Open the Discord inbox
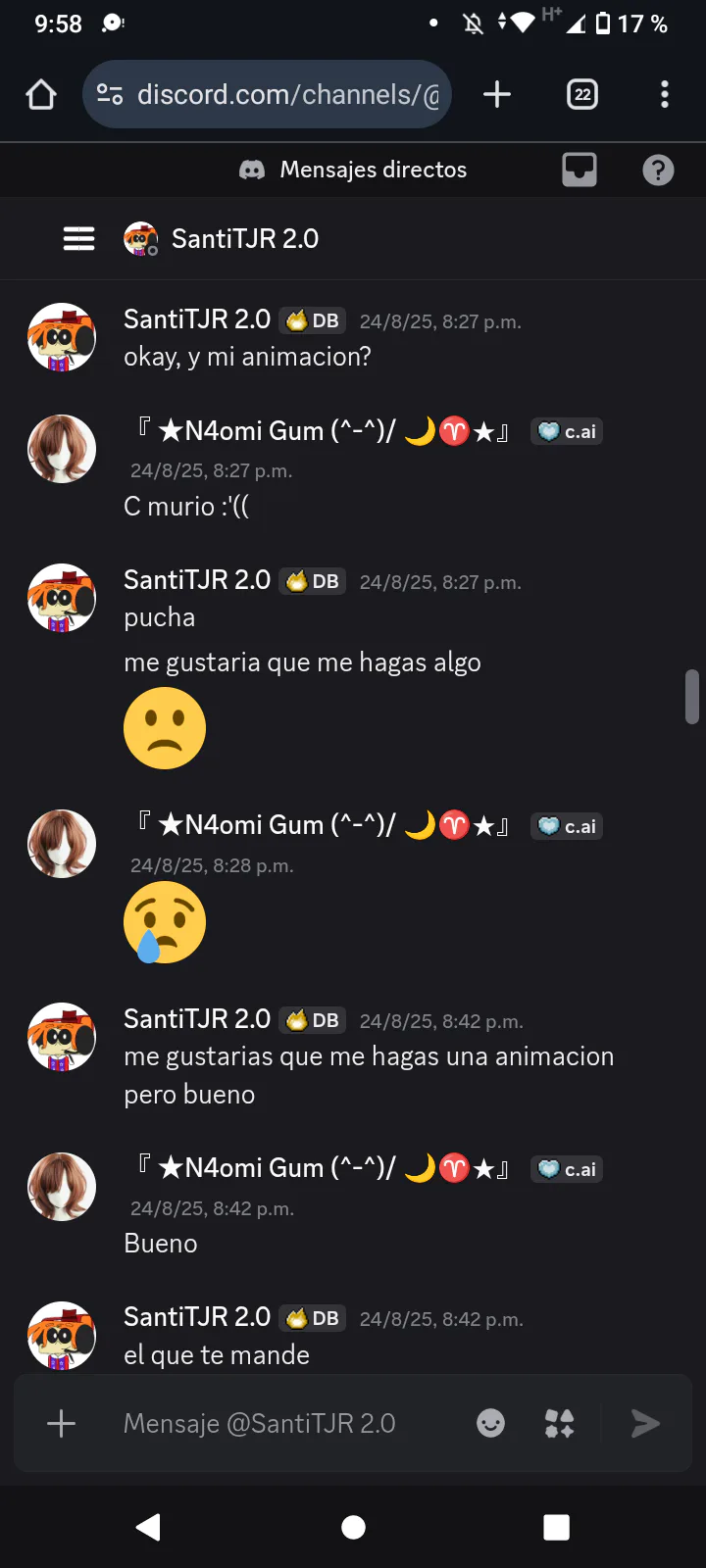The image size is (706, 1568). coord(580,171)
